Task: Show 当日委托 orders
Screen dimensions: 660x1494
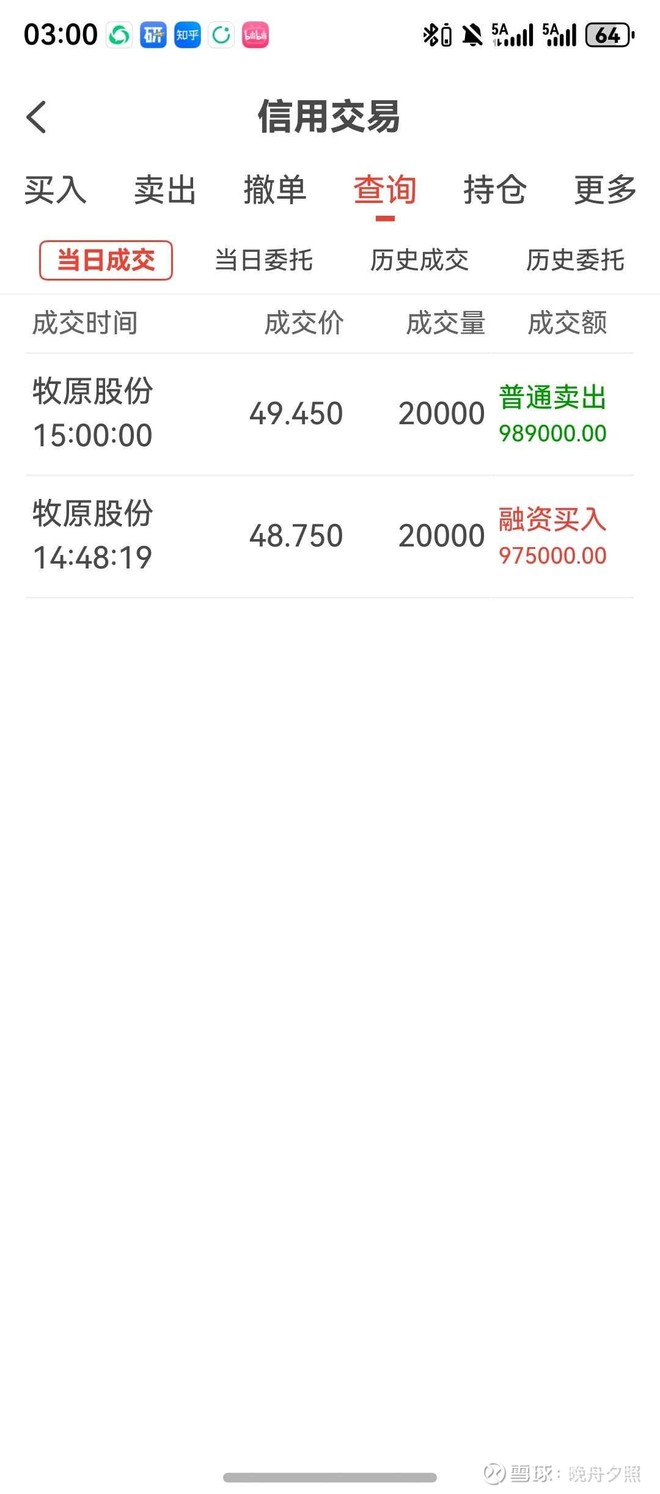Action: click(263, 261)
